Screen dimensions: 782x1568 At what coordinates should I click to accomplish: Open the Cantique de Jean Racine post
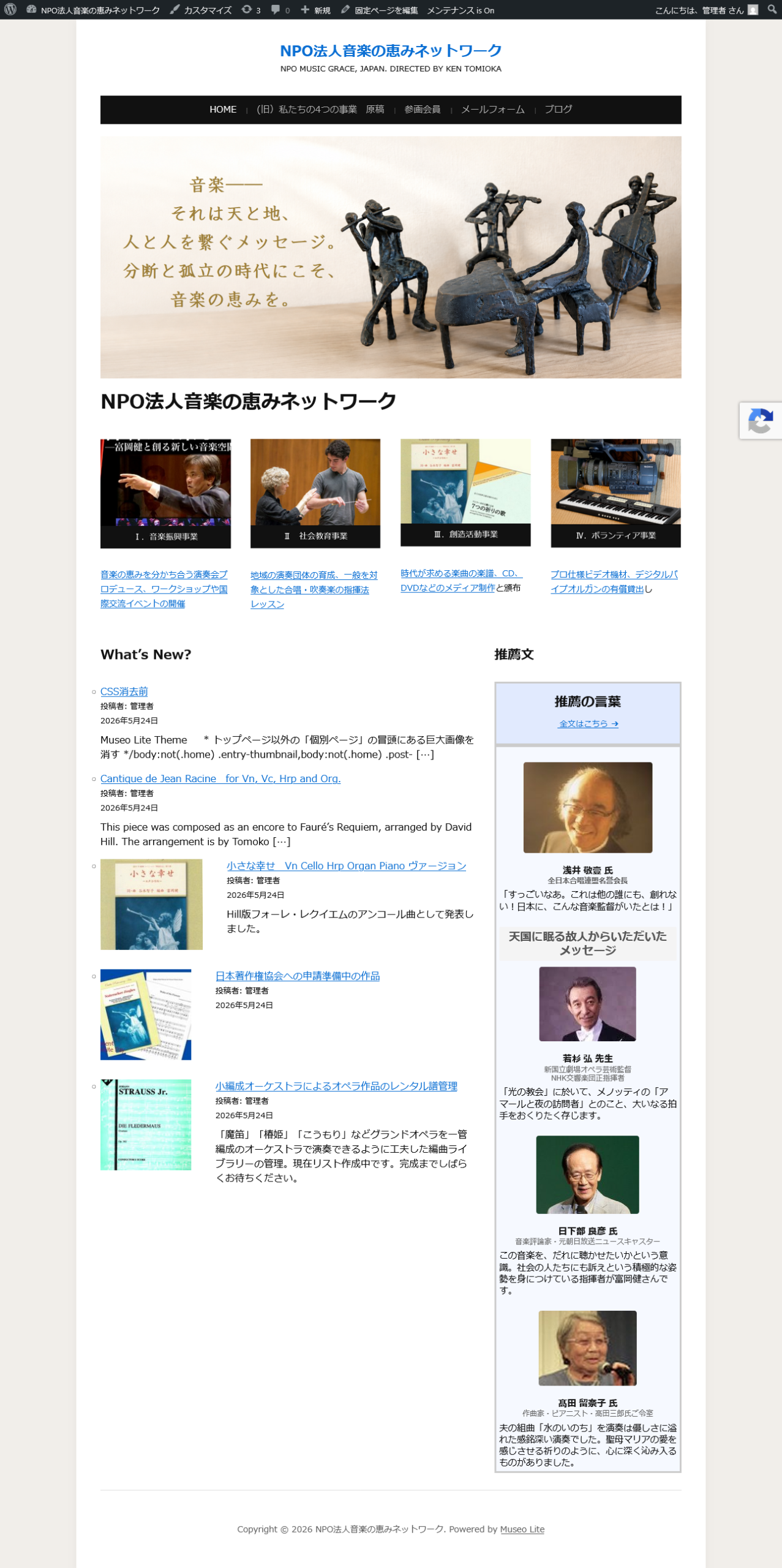pyautogui.click(x=220, y=778)
